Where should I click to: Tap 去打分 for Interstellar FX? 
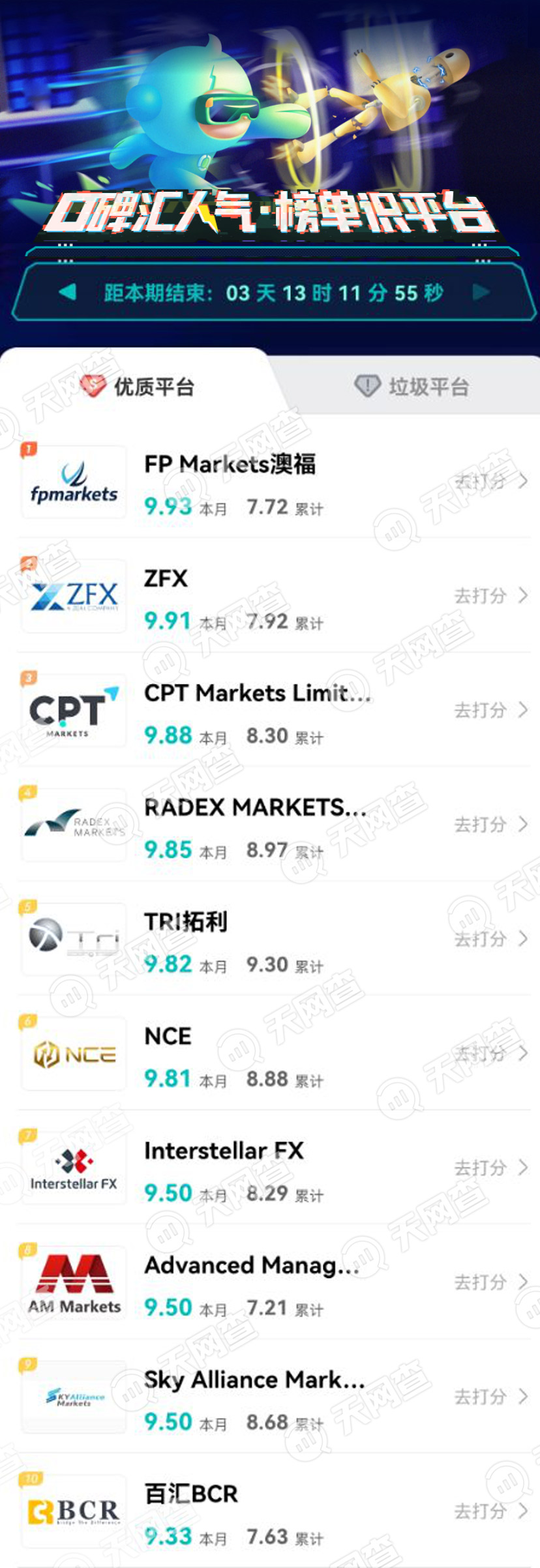(x=490, y=1168)
